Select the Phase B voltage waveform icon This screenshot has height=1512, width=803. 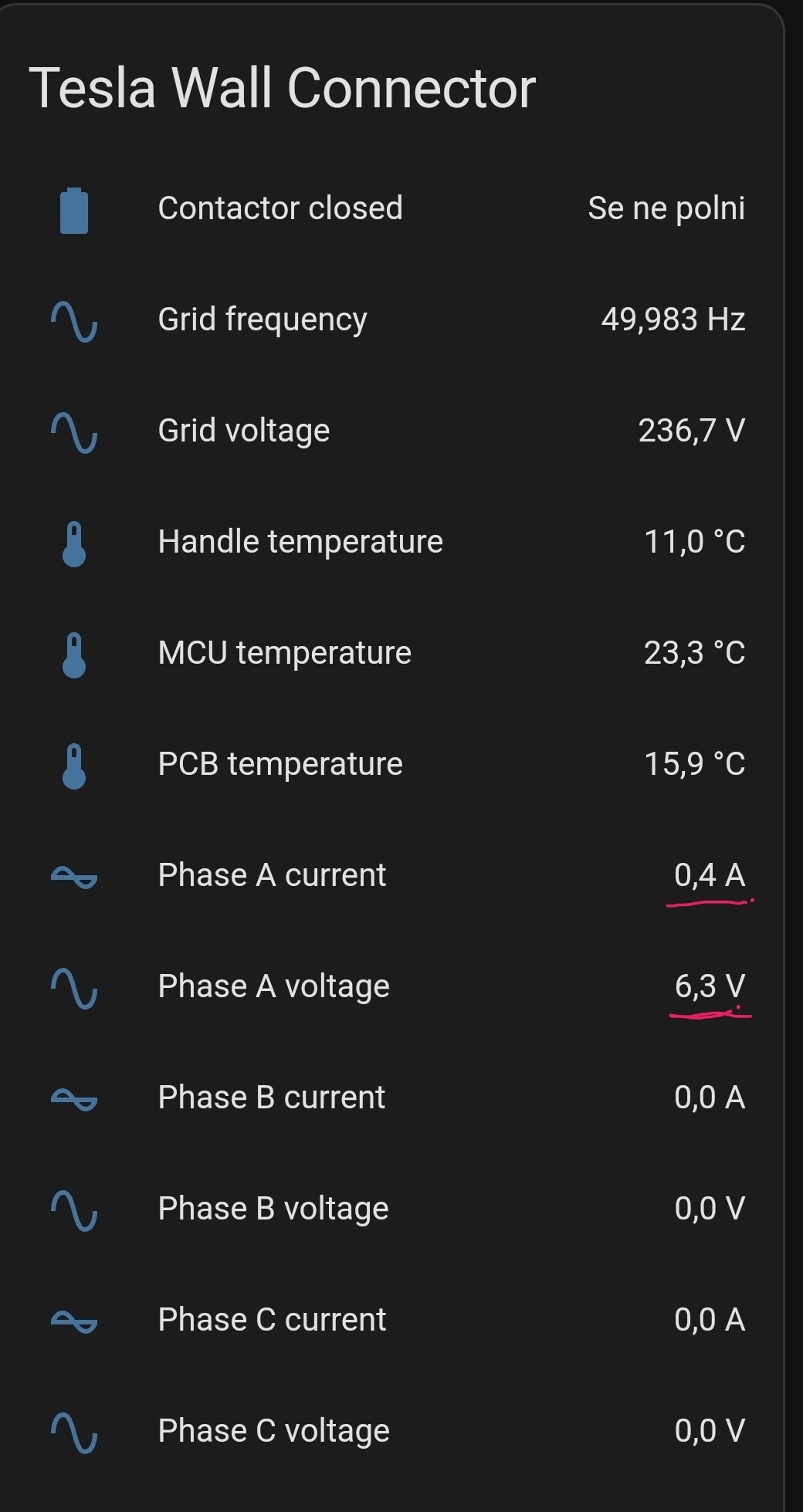(73, 1211)
